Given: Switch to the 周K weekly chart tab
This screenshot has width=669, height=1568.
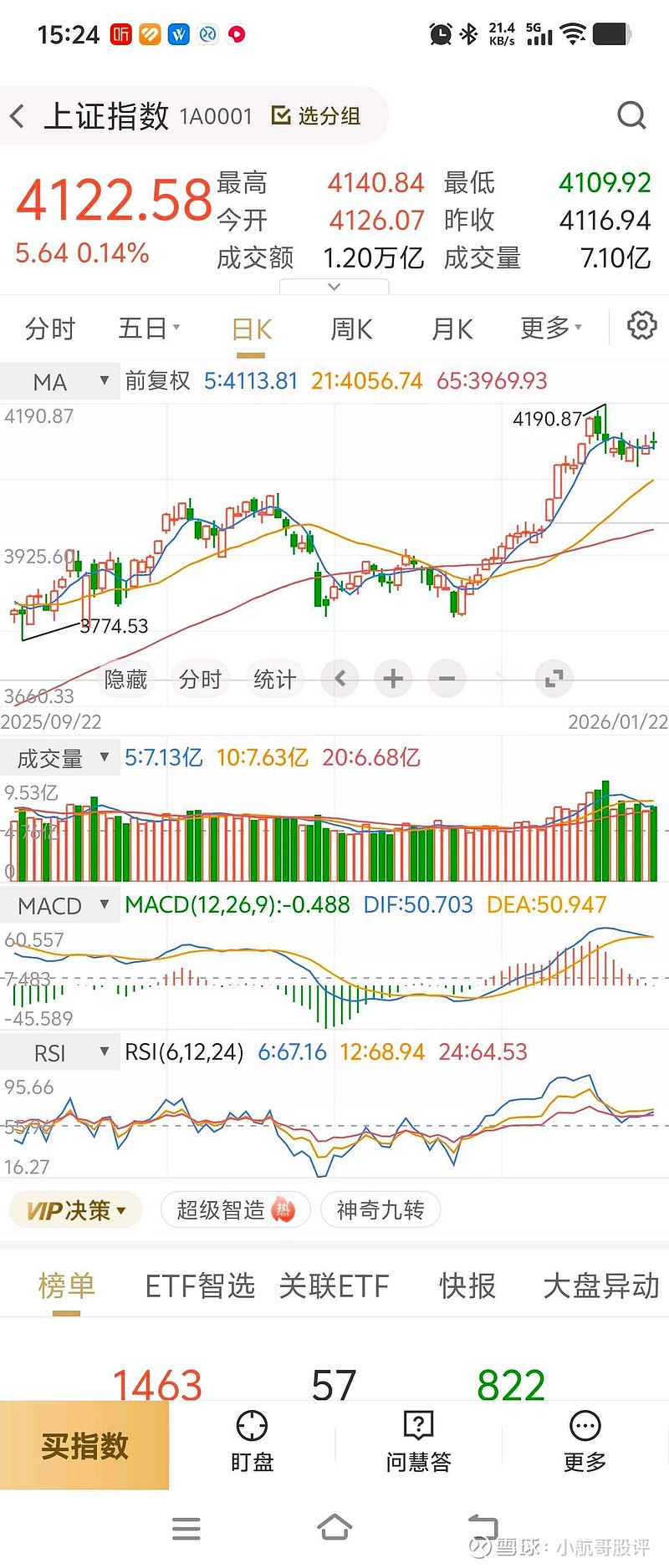Looking at the screenshot, I should click(351, 328).
